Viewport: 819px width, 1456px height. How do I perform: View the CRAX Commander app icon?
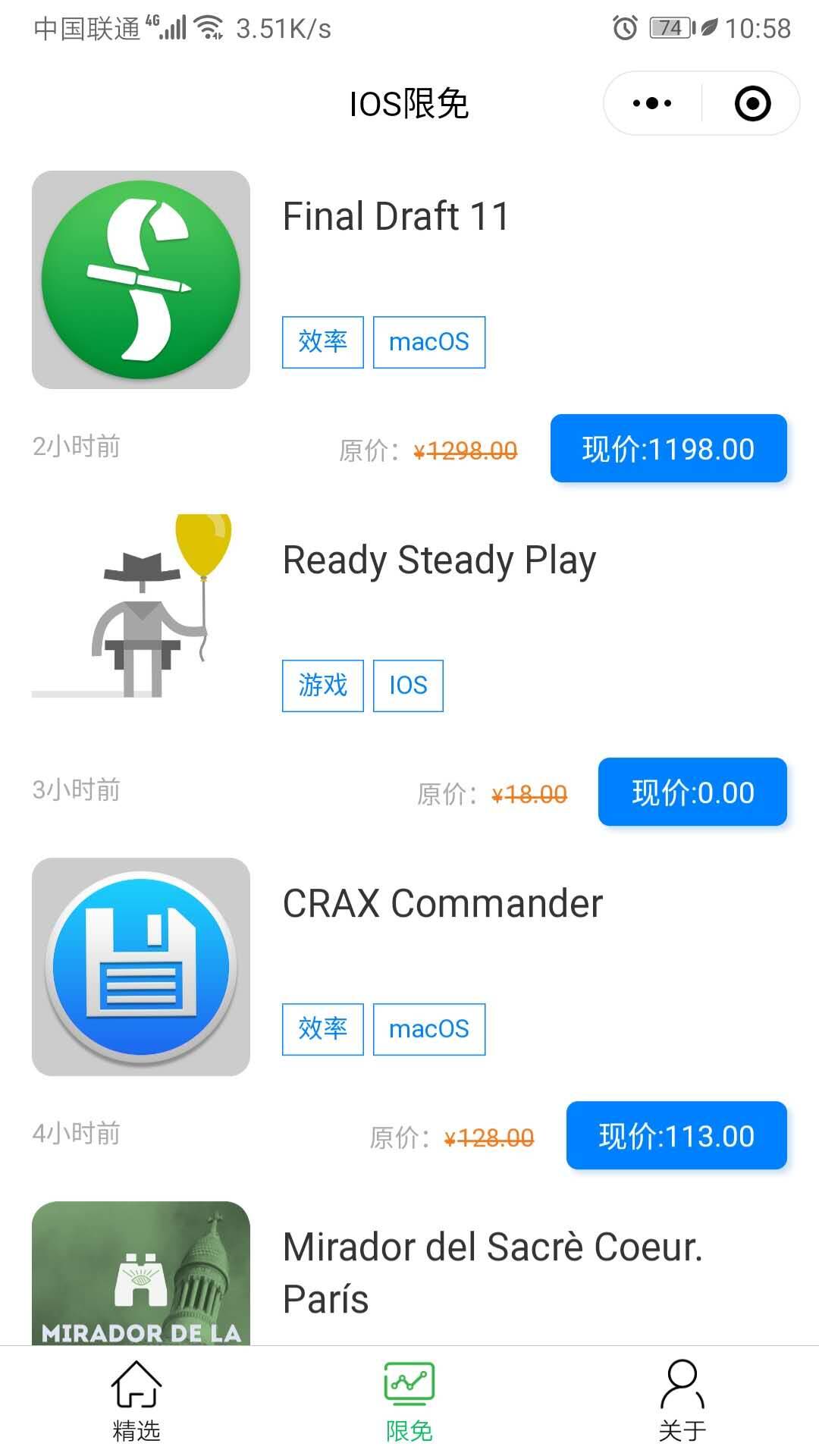(141, 967)
